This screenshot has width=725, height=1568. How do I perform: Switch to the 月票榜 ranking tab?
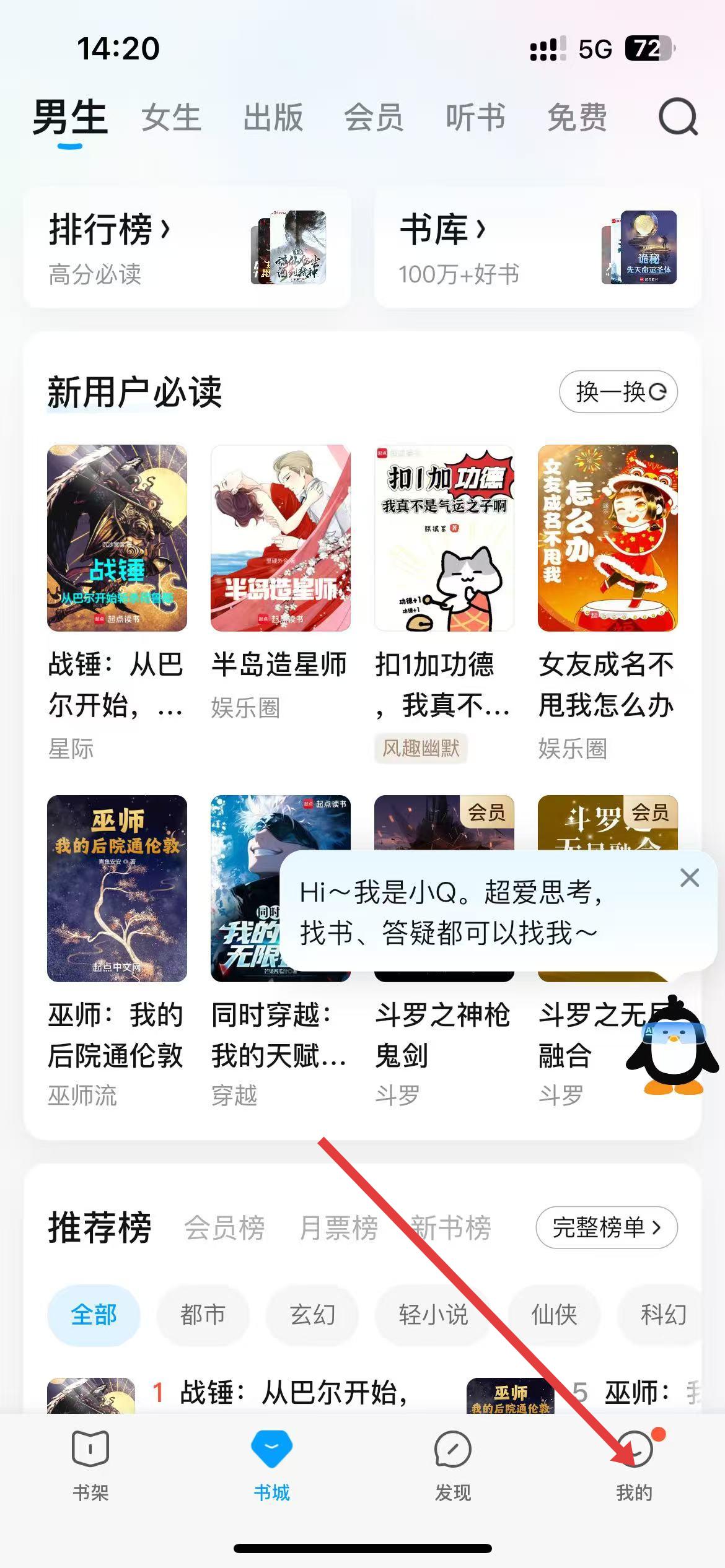(338, 1227)
